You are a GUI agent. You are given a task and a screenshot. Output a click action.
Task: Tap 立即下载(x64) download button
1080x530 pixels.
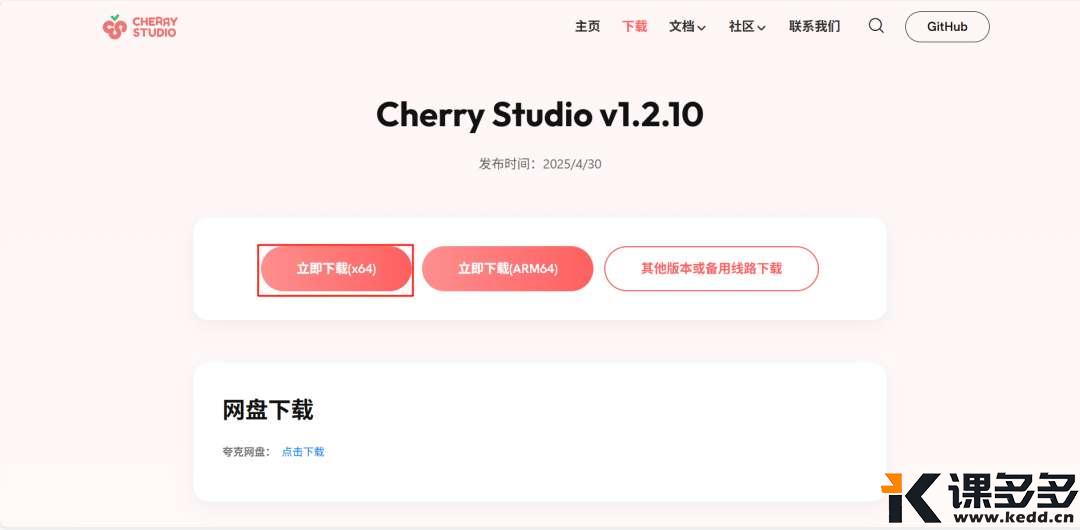(x=336, y=269)
